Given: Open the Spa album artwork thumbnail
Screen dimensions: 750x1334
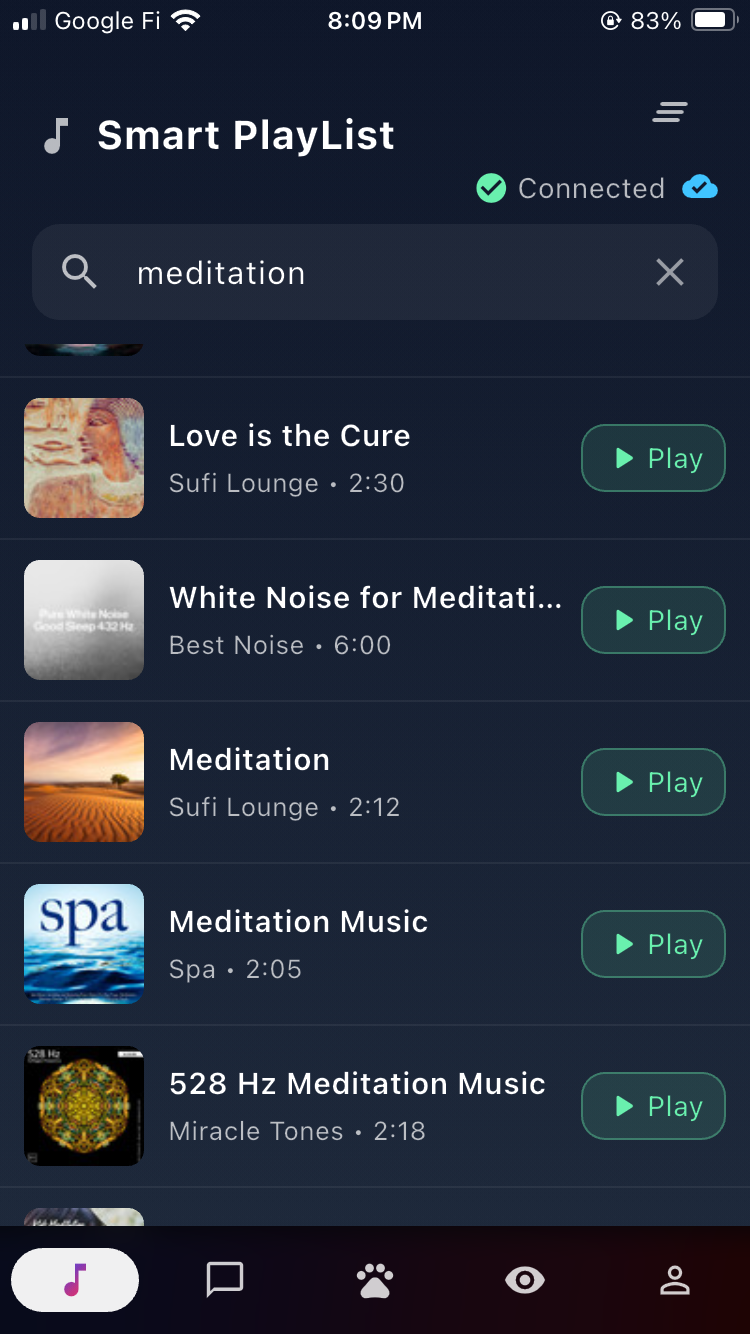Looking at the screenshot, I should (83, 943).
